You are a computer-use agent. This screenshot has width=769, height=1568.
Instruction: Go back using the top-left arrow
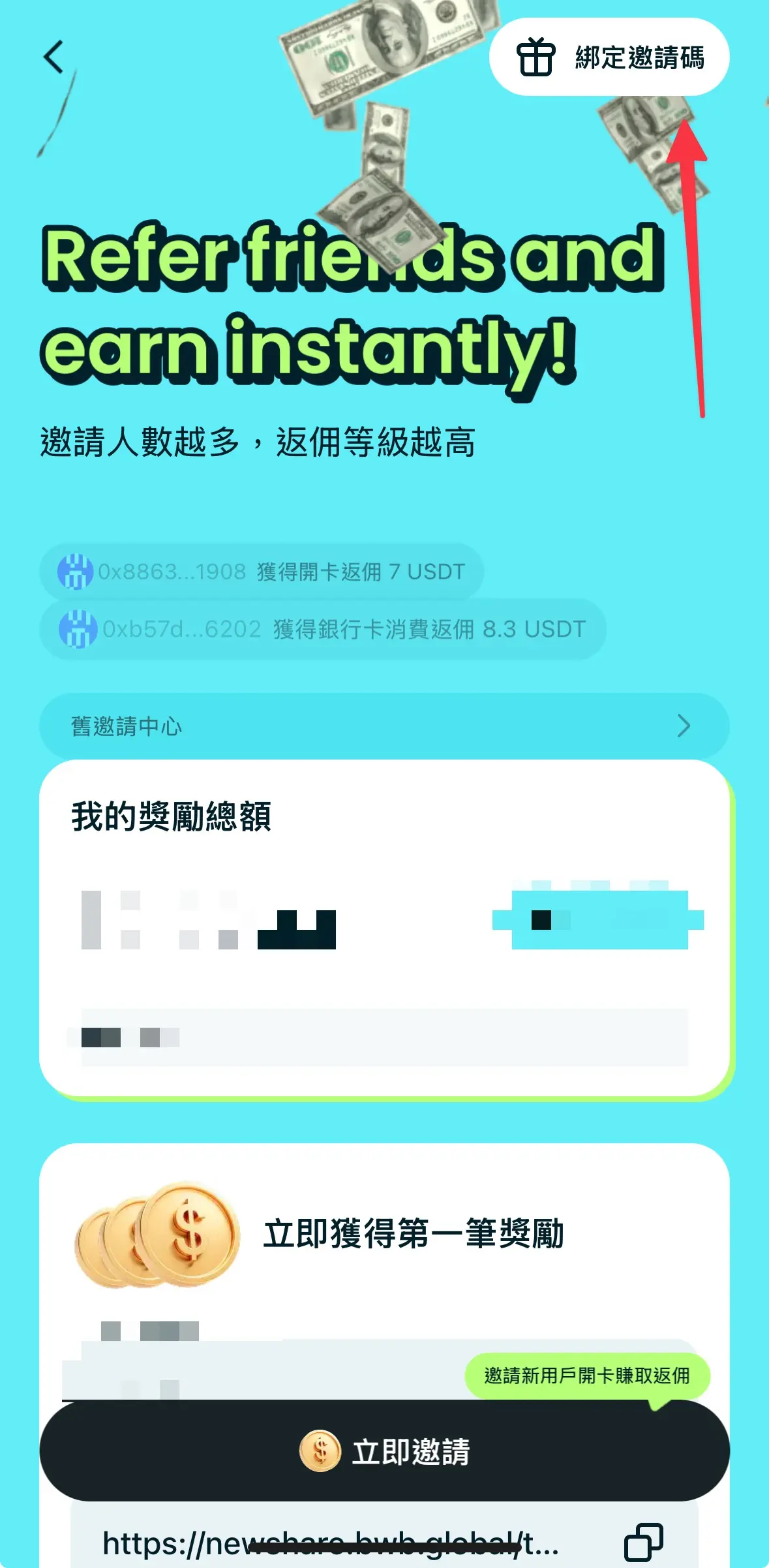[x=53, y=57]
